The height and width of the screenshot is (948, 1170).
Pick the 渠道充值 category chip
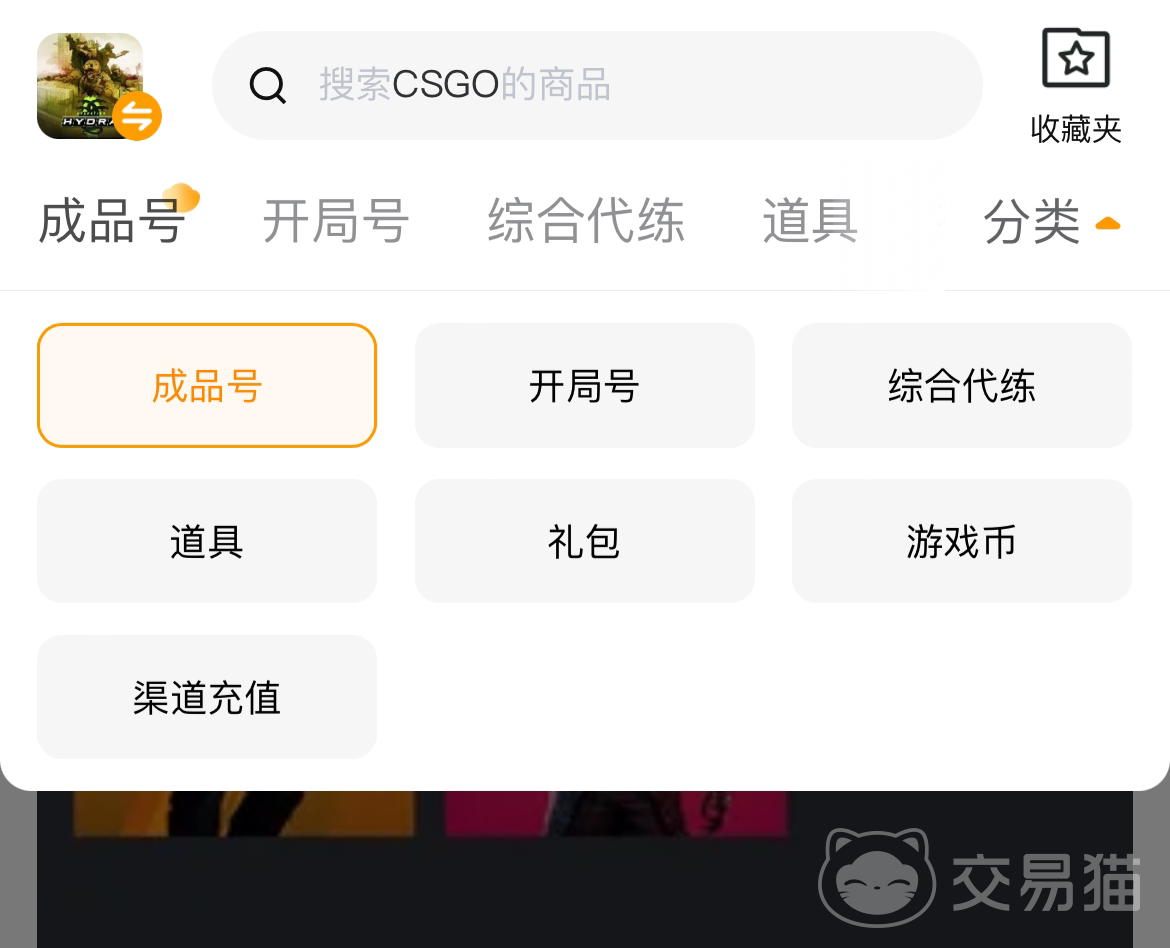pyautogui.click(x=207, y=697)
